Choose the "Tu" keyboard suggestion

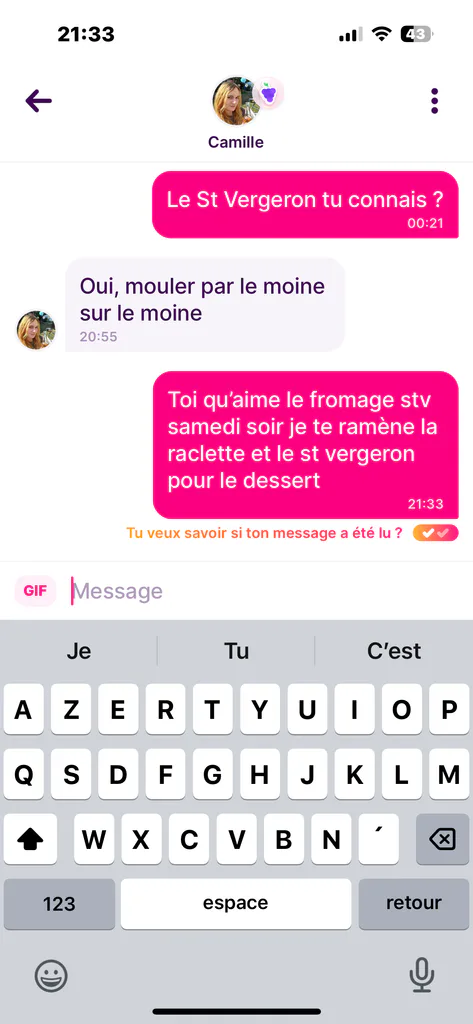pos(236,651)
